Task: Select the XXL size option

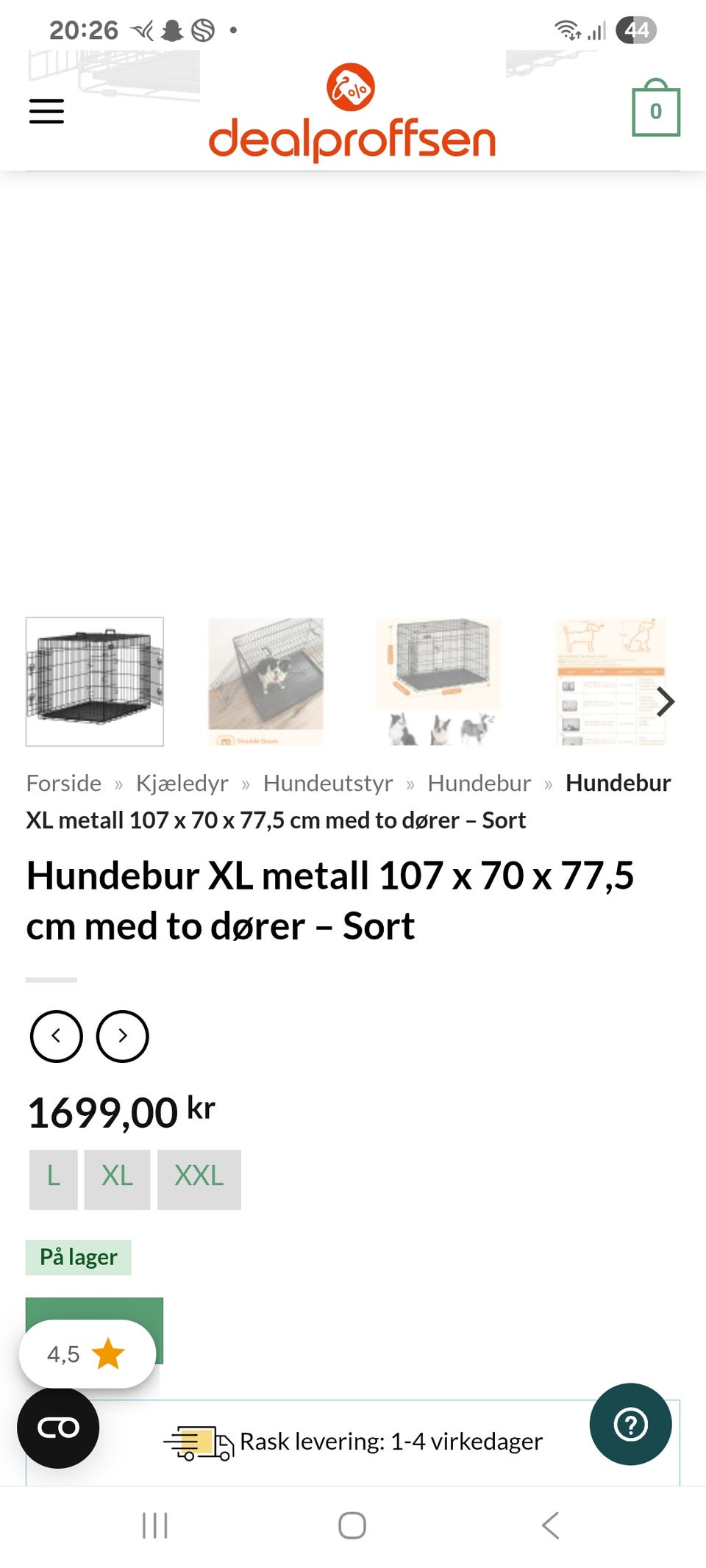Action: click(198, 1178)
